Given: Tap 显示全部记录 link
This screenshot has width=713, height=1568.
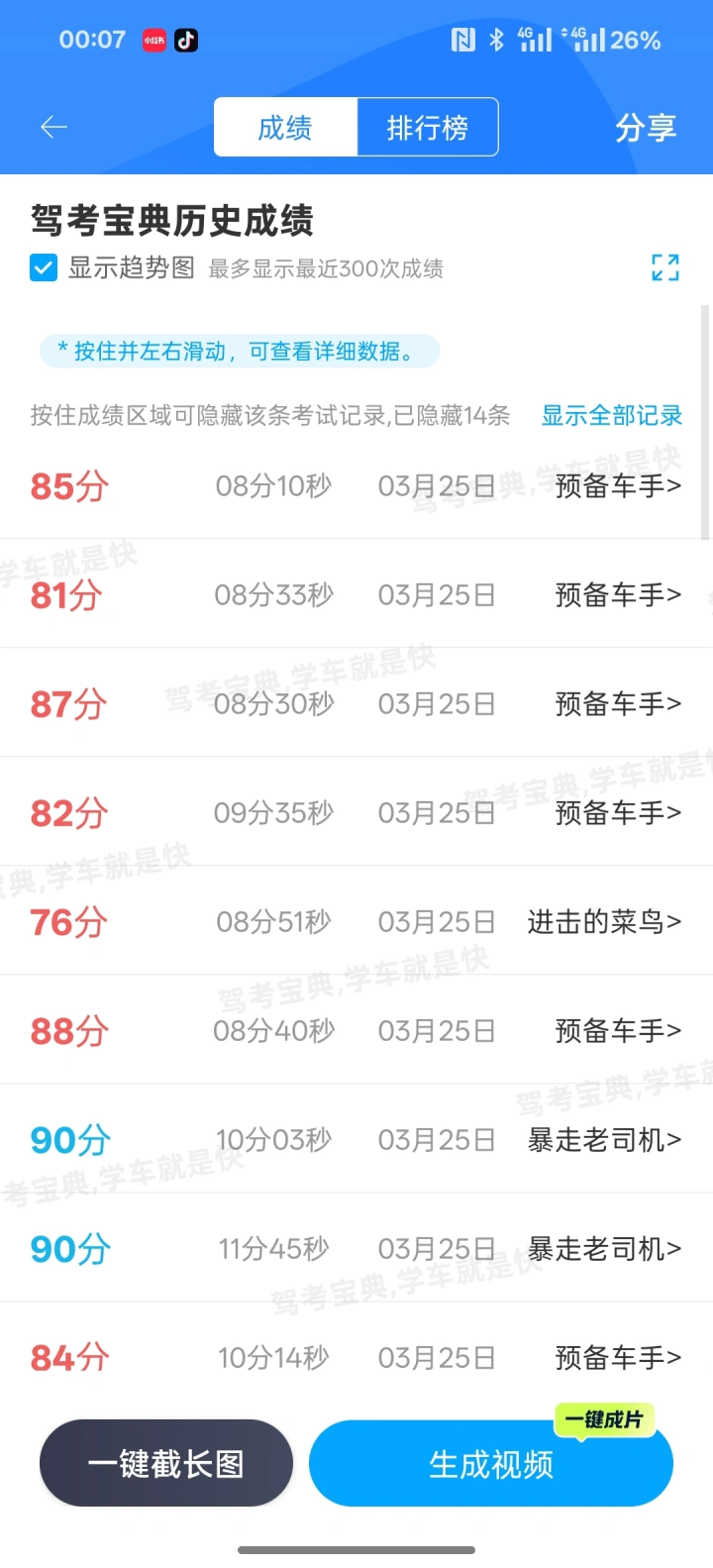Looking at the screenshot, I should click(611, 416).
